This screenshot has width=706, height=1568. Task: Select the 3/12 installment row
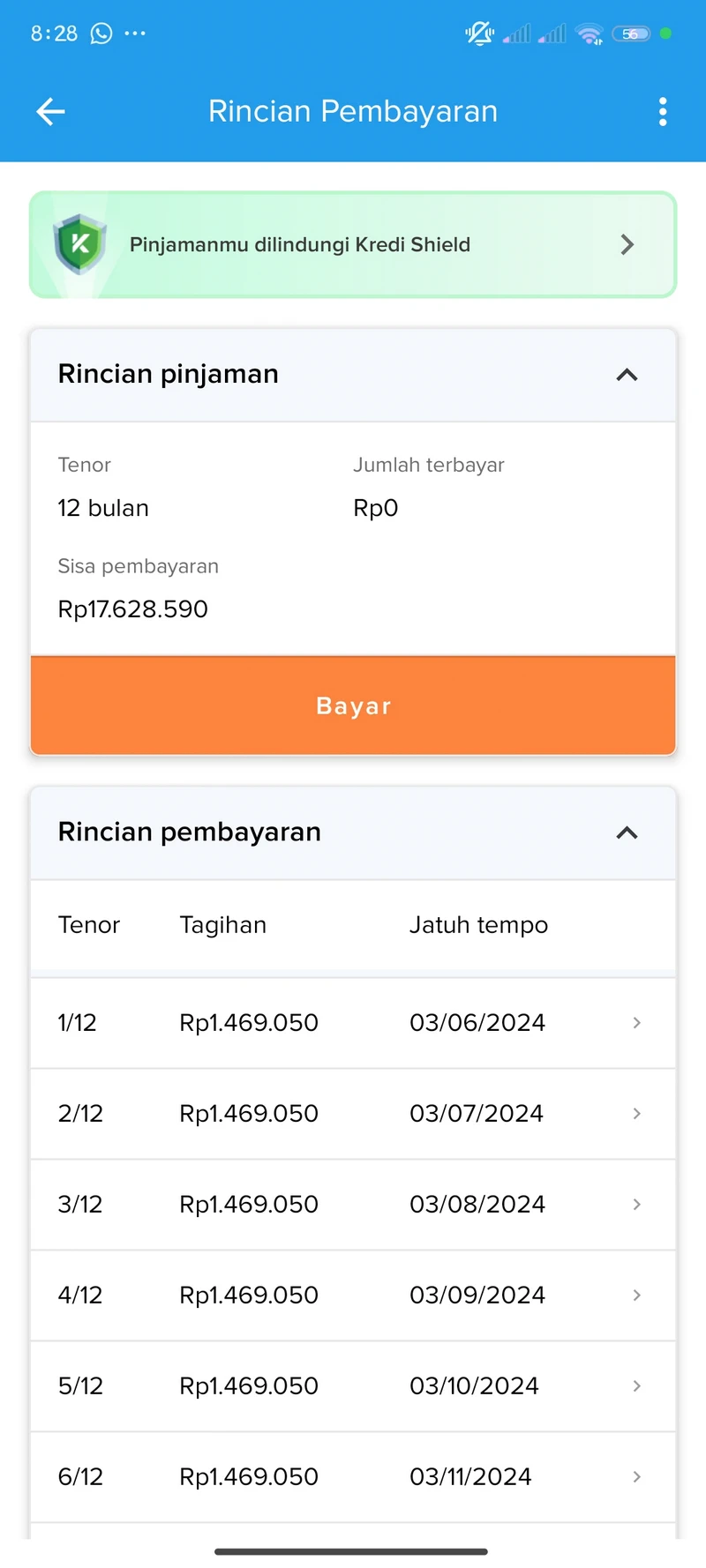click(x=353, y=1205)
